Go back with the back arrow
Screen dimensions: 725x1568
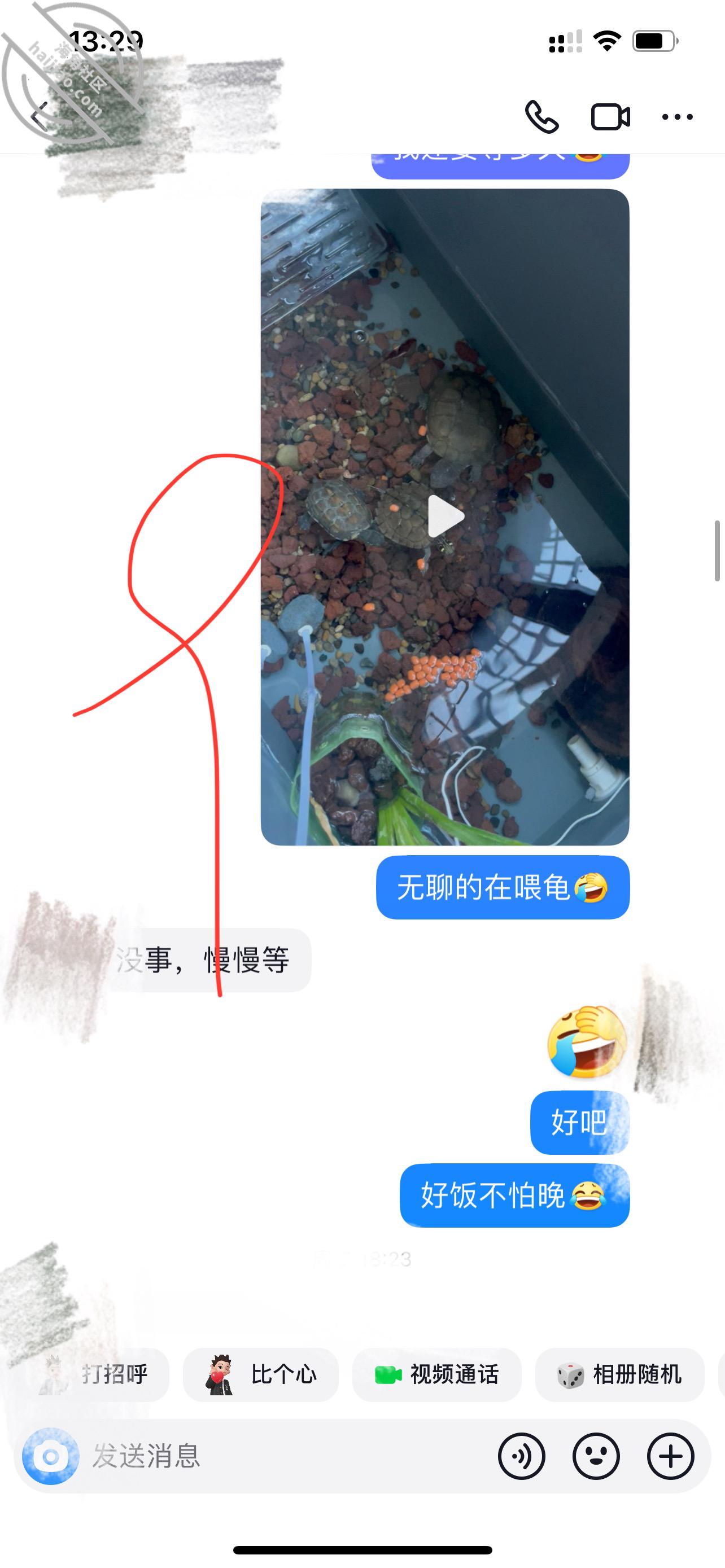(x=40, y=116)
